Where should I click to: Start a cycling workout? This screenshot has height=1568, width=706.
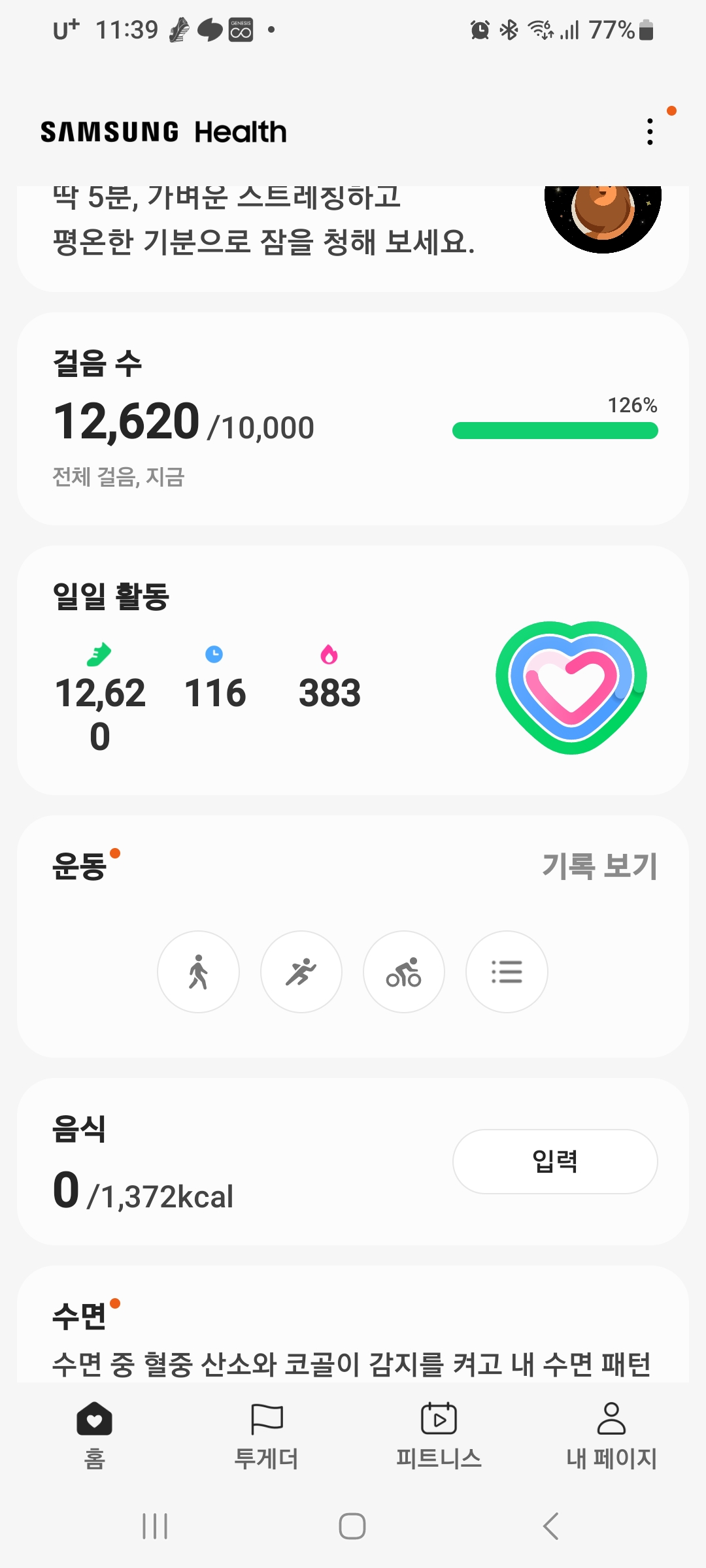404,972
